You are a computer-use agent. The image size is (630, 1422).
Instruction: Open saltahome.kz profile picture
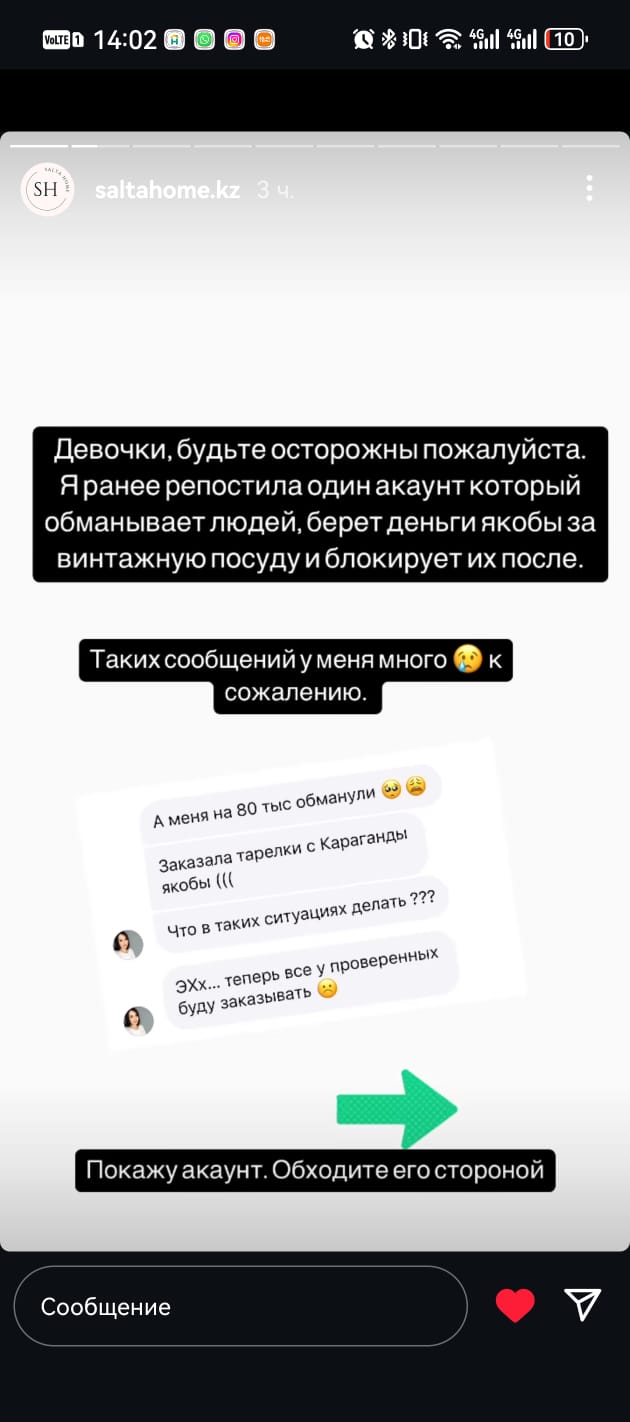click(47, 189)
